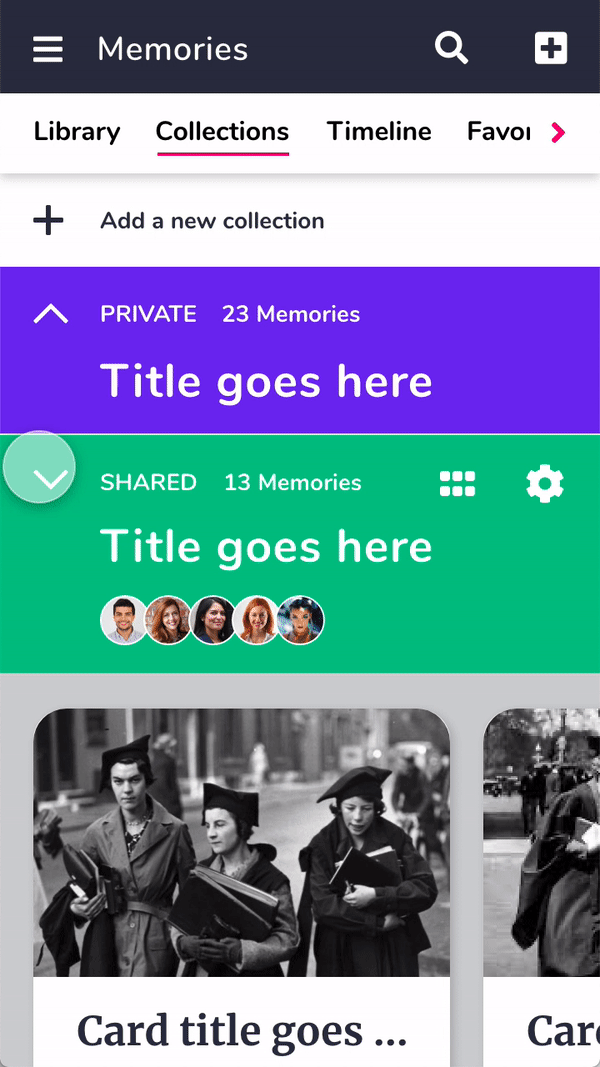View the Shared collection's member avatars
Image resolution: width=600 pixels, height=1067 pixels.
click(x=212, y=620)
